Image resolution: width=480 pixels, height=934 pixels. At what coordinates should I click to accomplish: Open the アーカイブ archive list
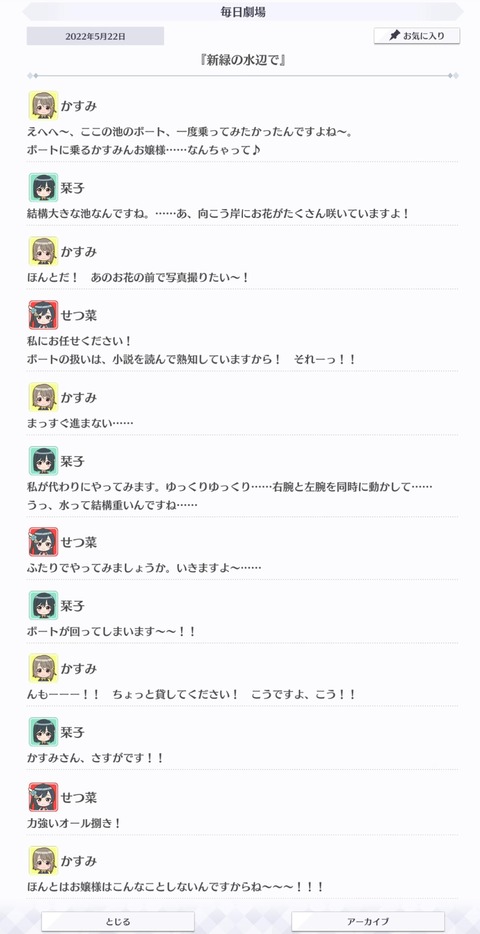(368, 921)
